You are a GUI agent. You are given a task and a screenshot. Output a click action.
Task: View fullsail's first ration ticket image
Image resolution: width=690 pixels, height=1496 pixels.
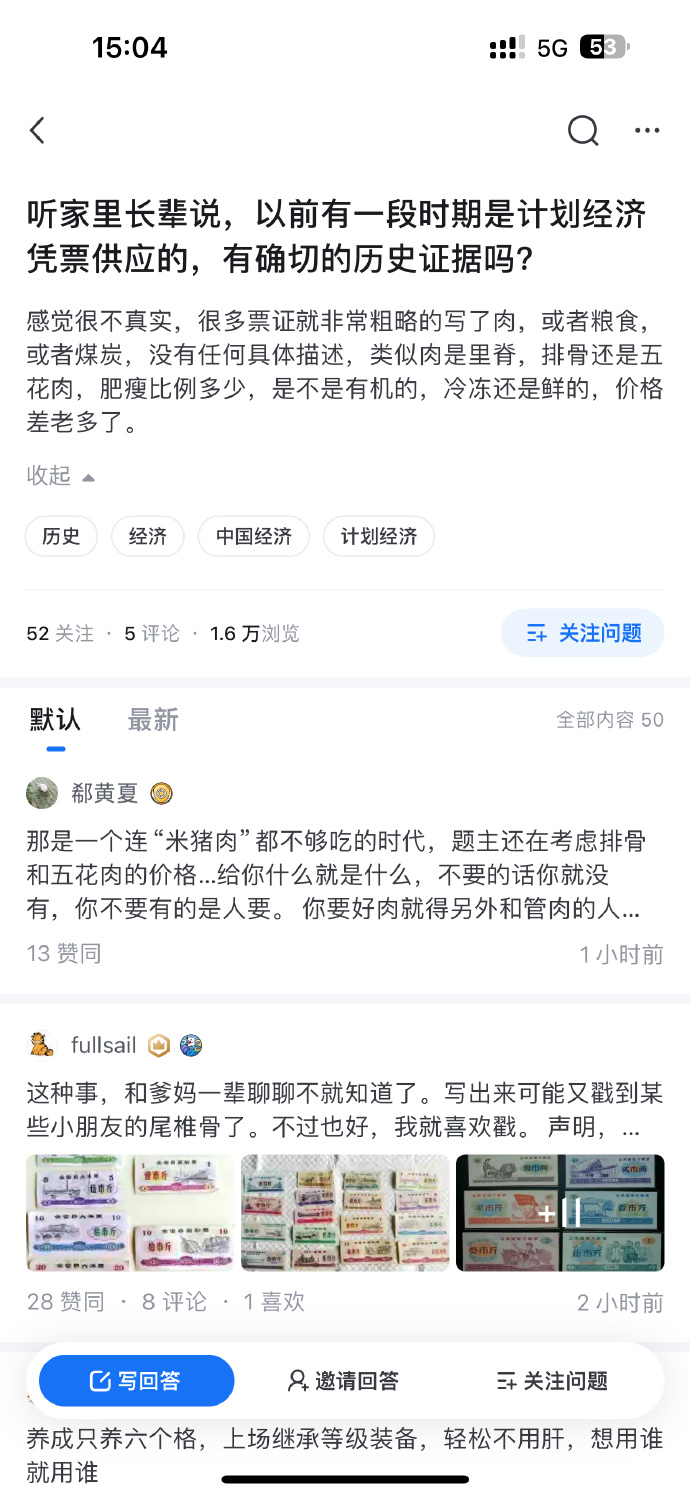click(130, 1212)
